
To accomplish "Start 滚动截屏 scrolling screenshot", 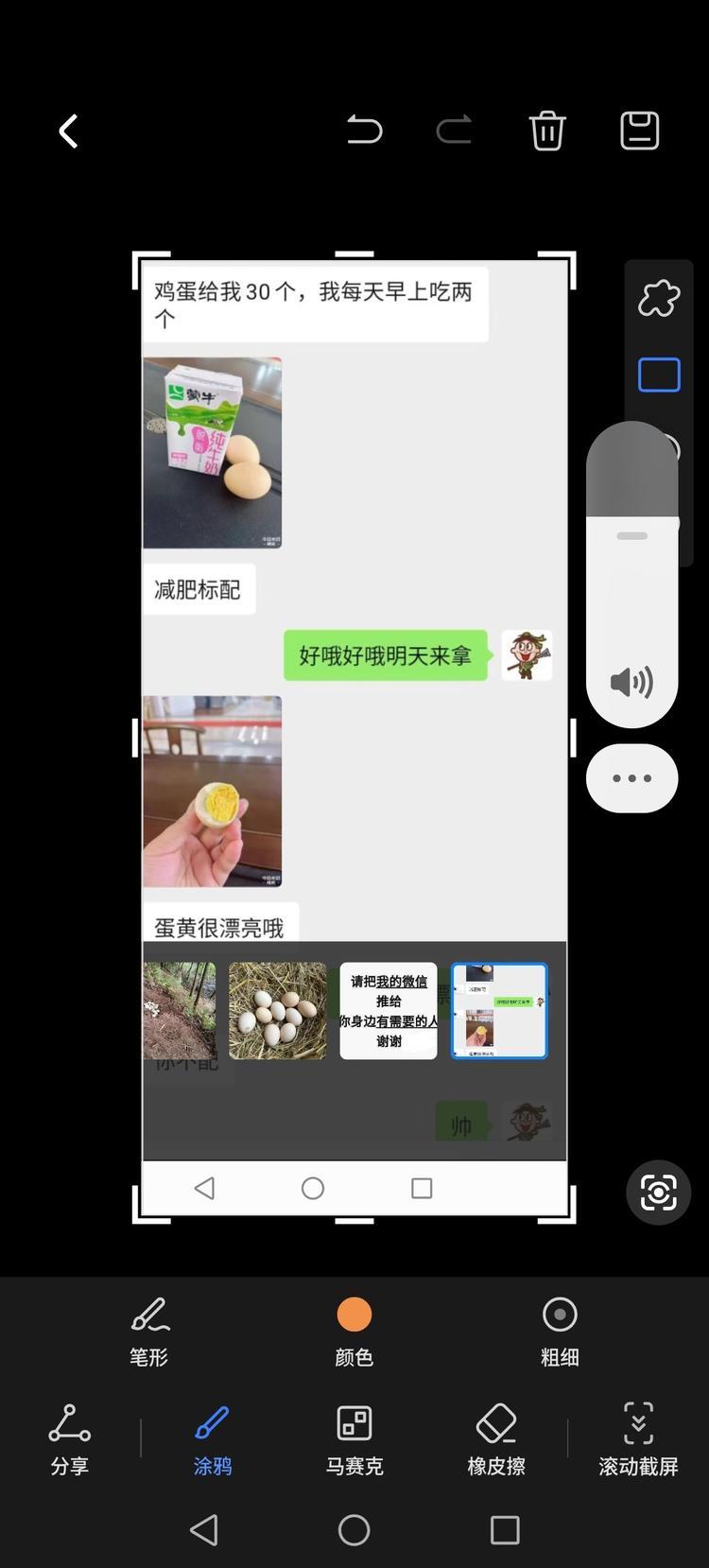I will coord(639,1439).
